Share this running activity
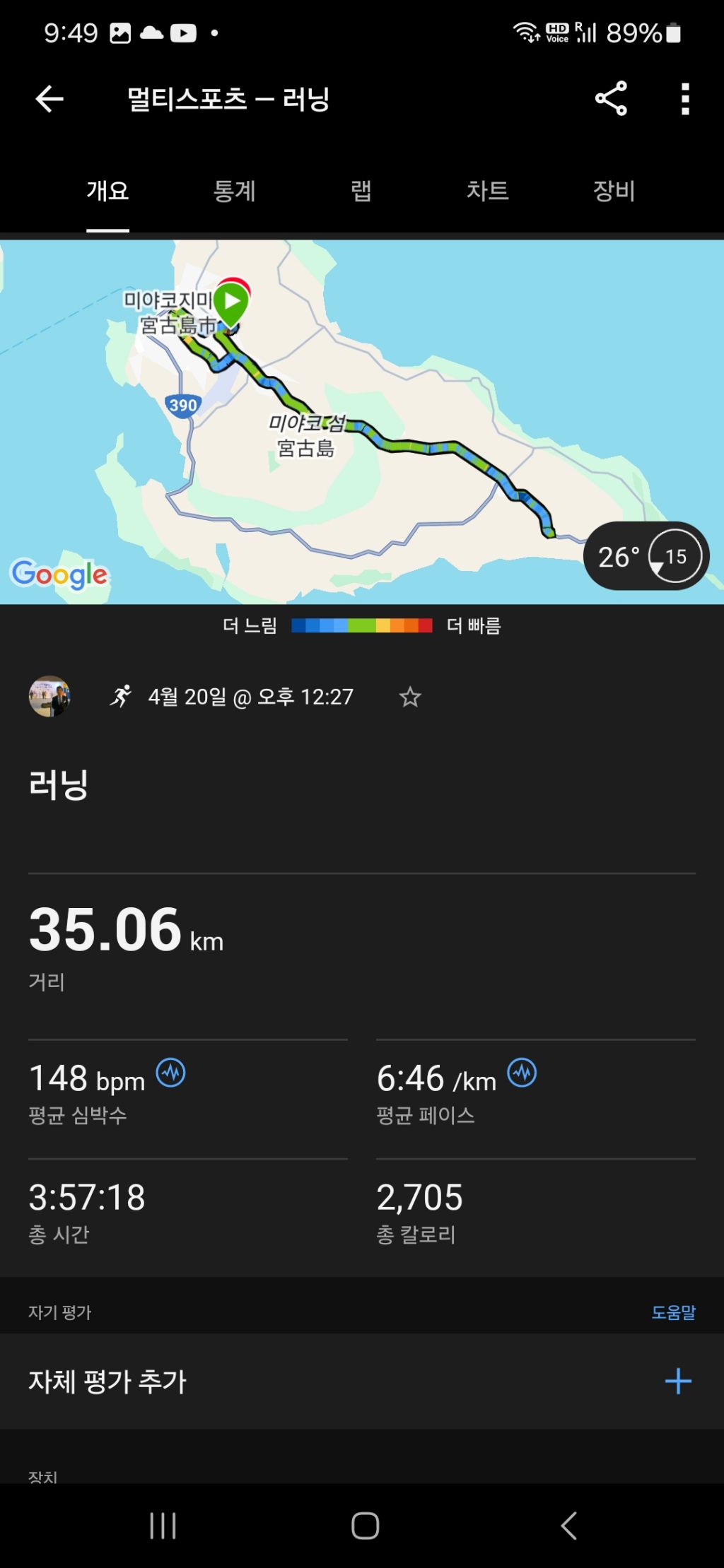Image resolution: width=724 pixels, height=1568 pixels. click(611, 98)
